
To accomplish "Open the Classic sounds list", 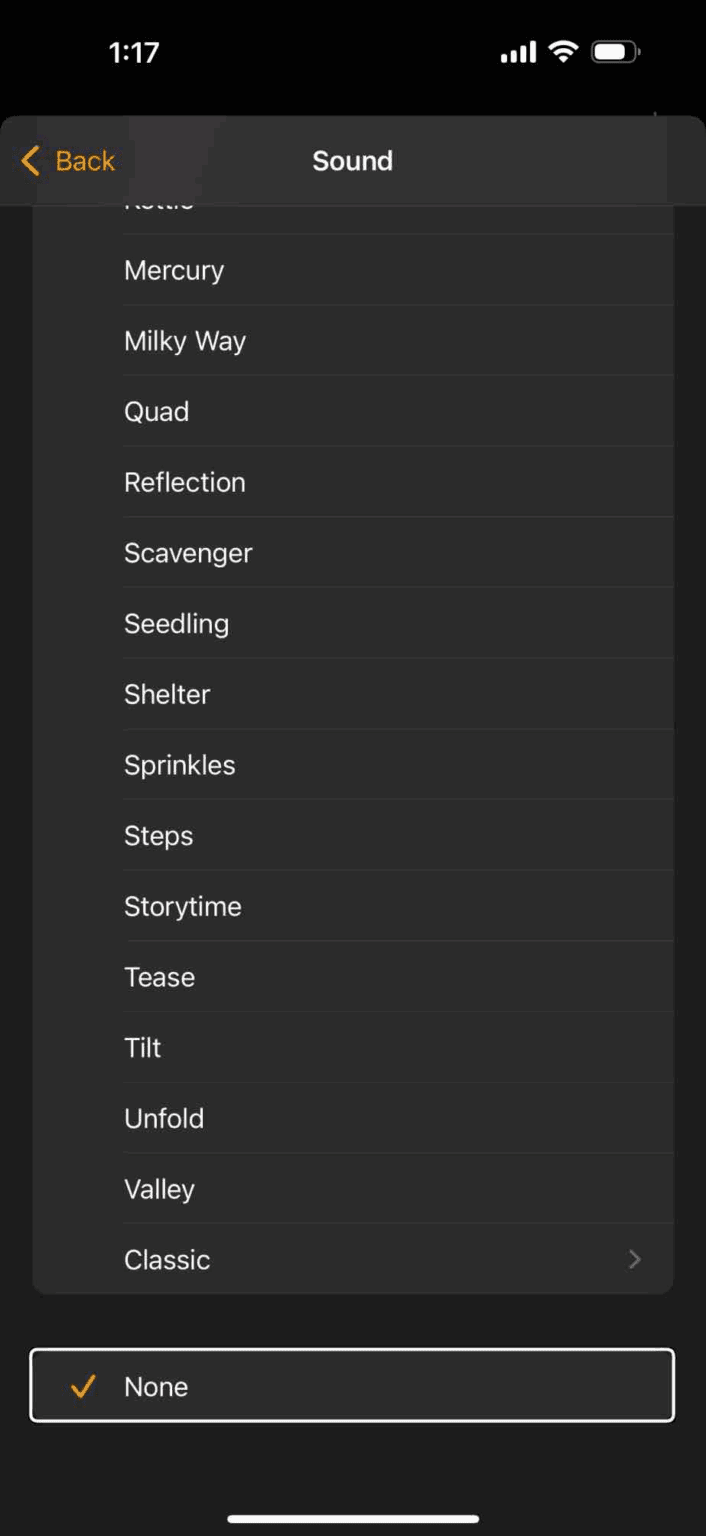I will pyautogui.click(x=352, y=1260).
